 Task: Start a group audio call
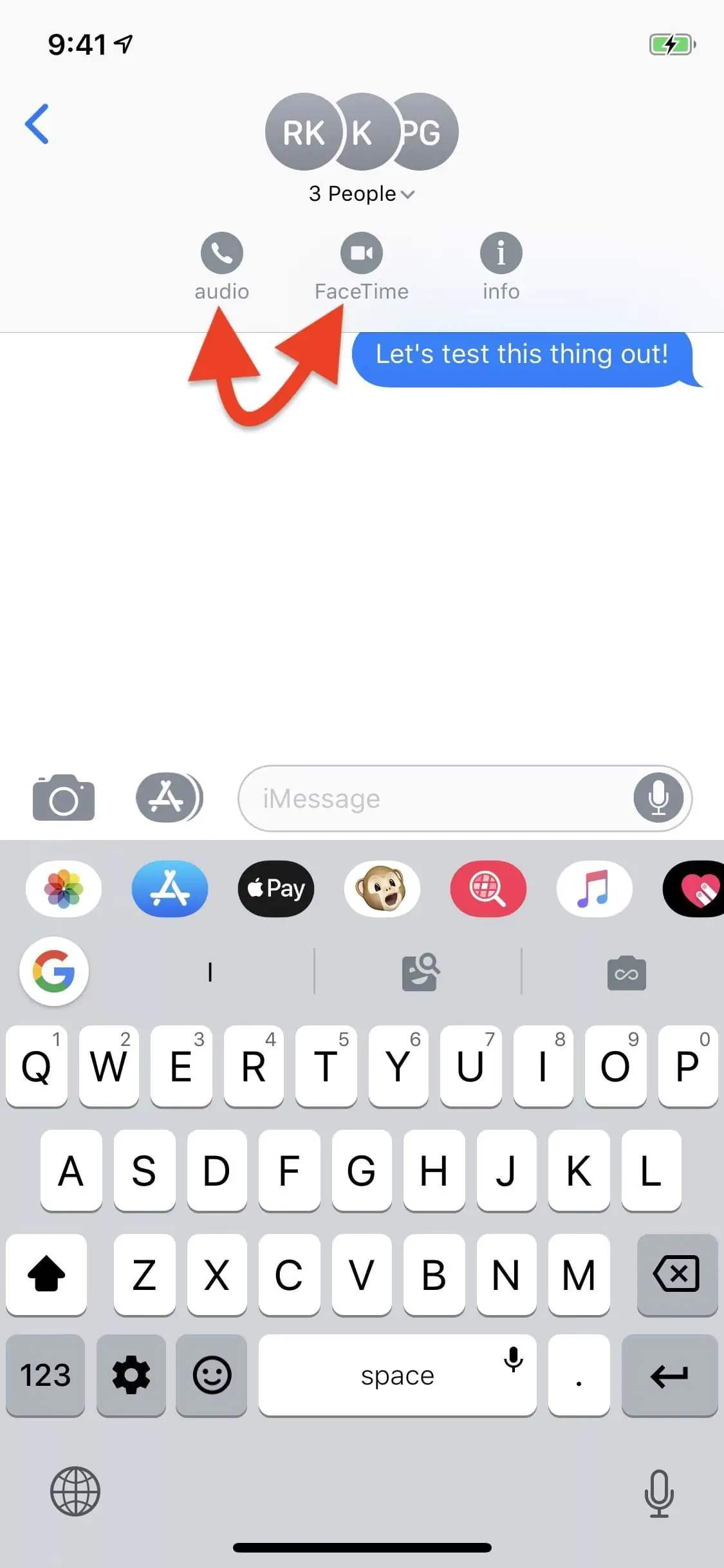point(222,253)
